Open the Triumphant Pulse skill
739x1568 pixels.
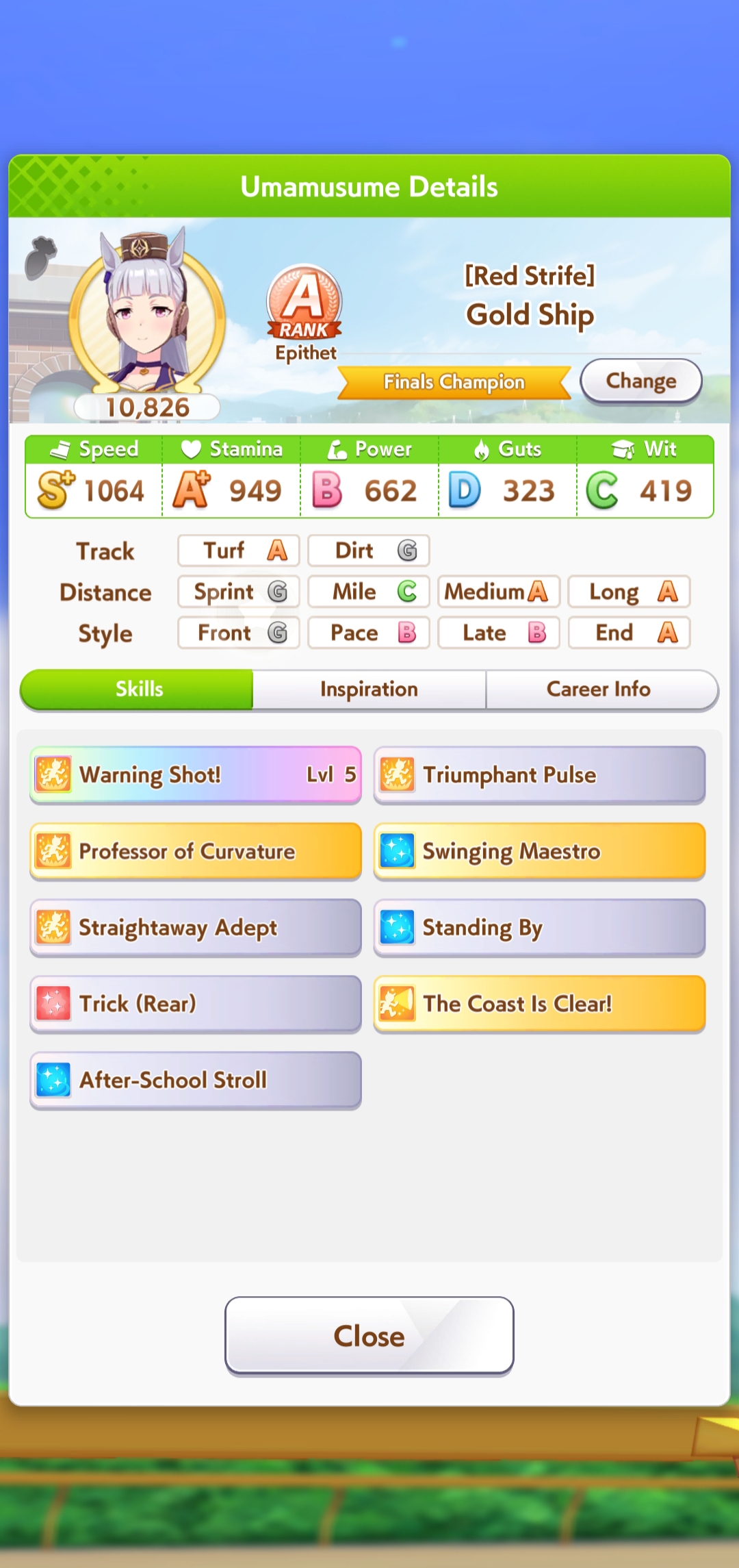tap(539, 774)
